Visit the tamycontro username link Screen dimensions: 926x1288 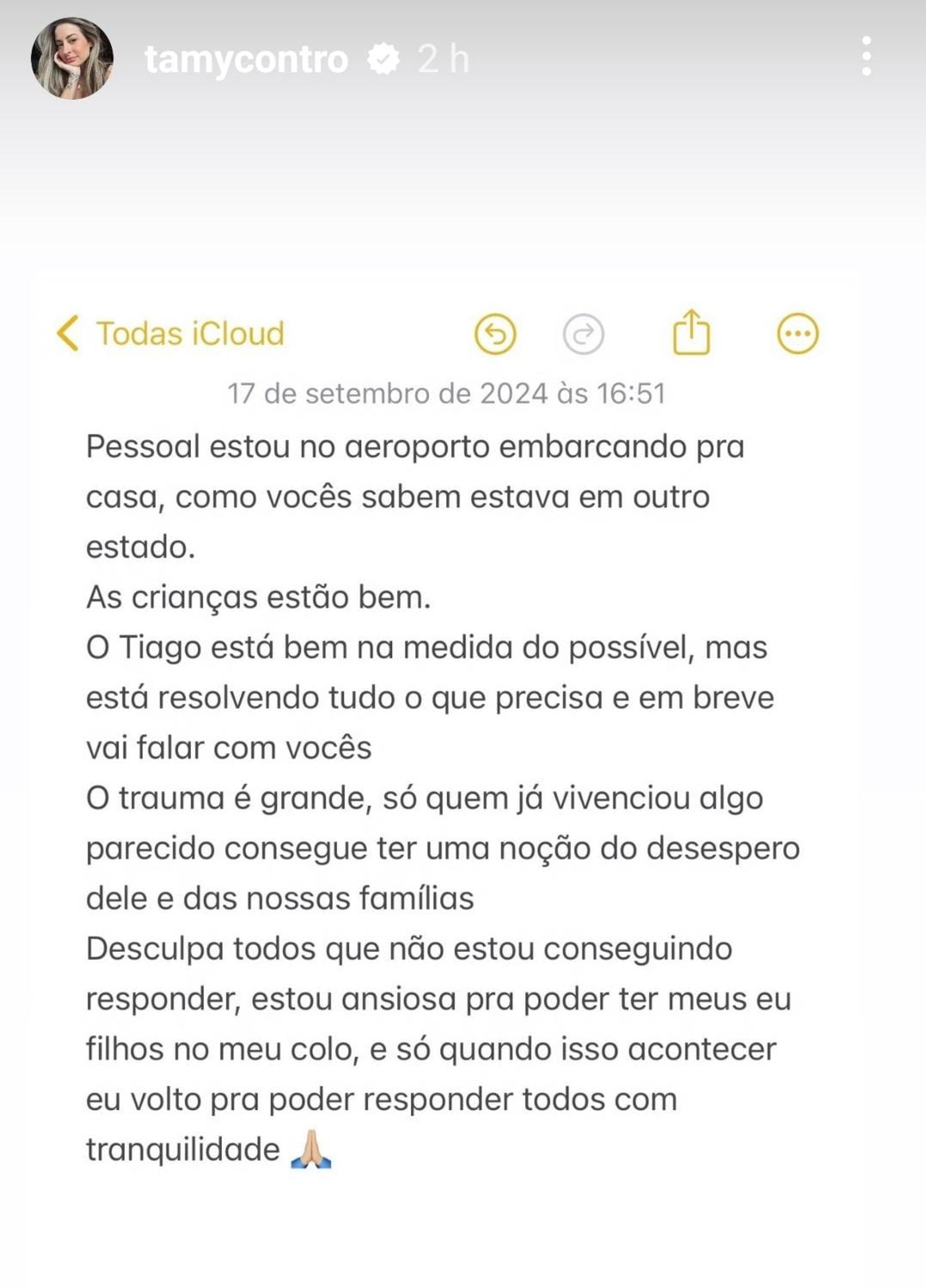click(x=246, y=60)
